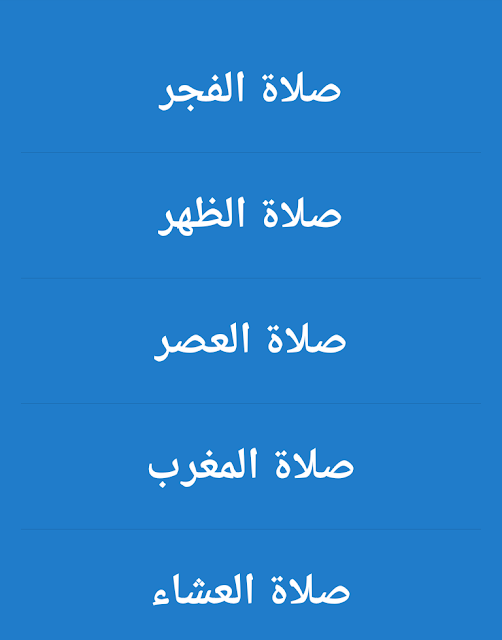Select صلاة الظهر from the list

(251, 216)
